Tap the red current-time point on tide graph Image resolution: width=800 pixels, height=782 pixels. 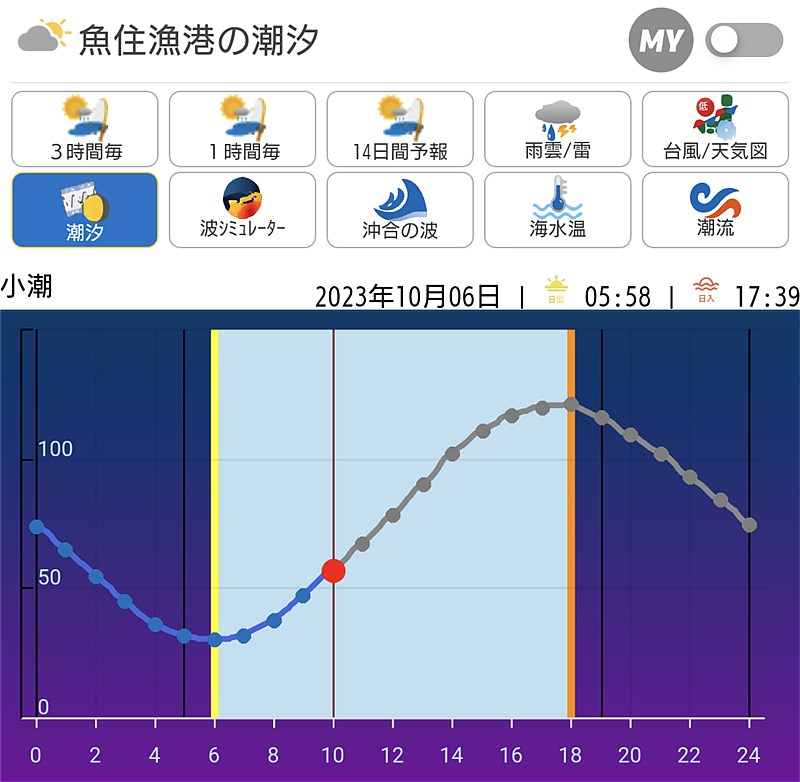(333, 570)
